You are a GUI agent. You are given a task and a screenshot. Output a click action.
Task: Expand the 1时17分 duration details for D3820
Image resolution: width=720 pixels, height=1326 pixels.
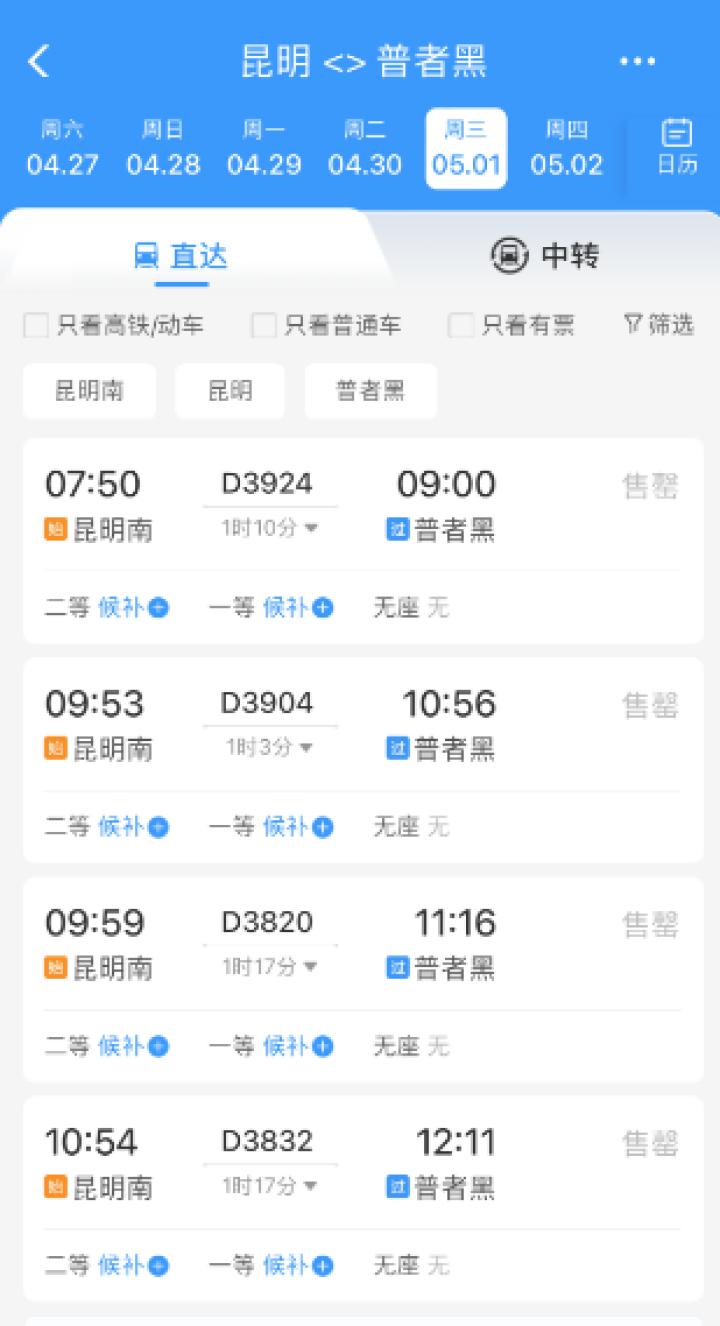pos(269,967)
